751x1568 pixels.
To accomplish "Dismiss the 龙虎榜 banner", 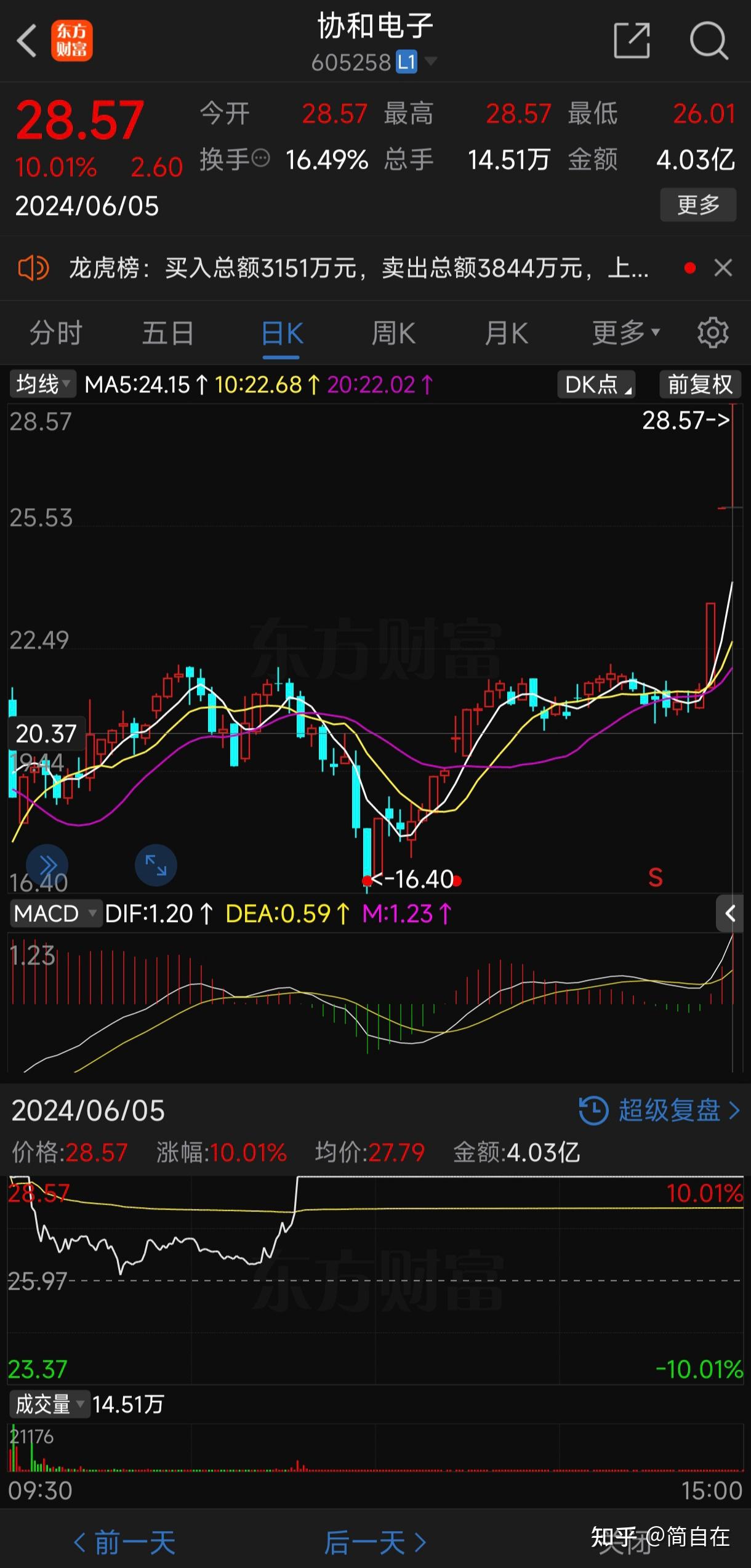I will tap(723, 268).
